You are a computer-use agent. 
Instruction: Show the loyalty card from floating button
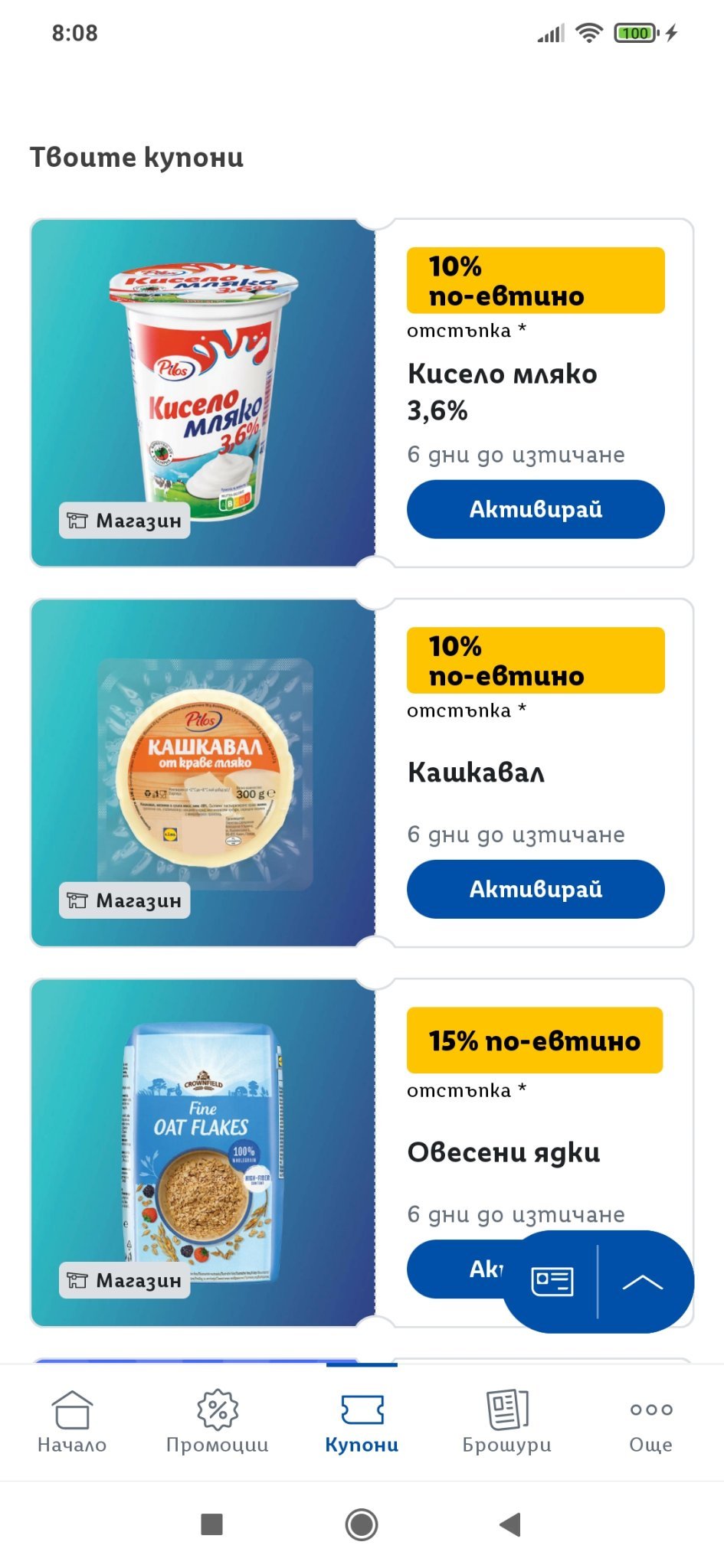pyautogui.click(x=552, y=1282)
